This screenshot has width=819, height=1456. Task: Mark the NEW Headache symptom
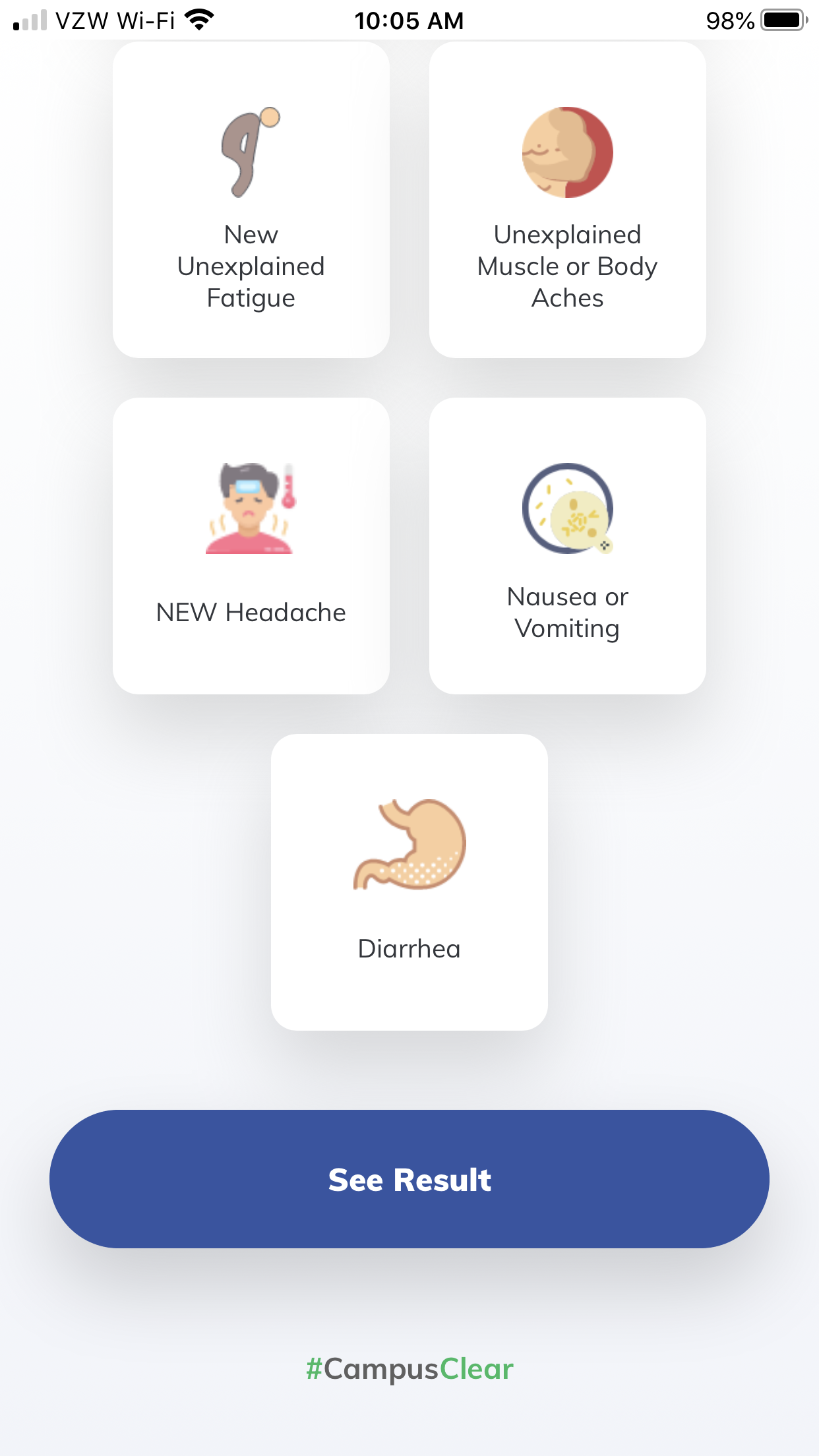(x=251, y=546)
